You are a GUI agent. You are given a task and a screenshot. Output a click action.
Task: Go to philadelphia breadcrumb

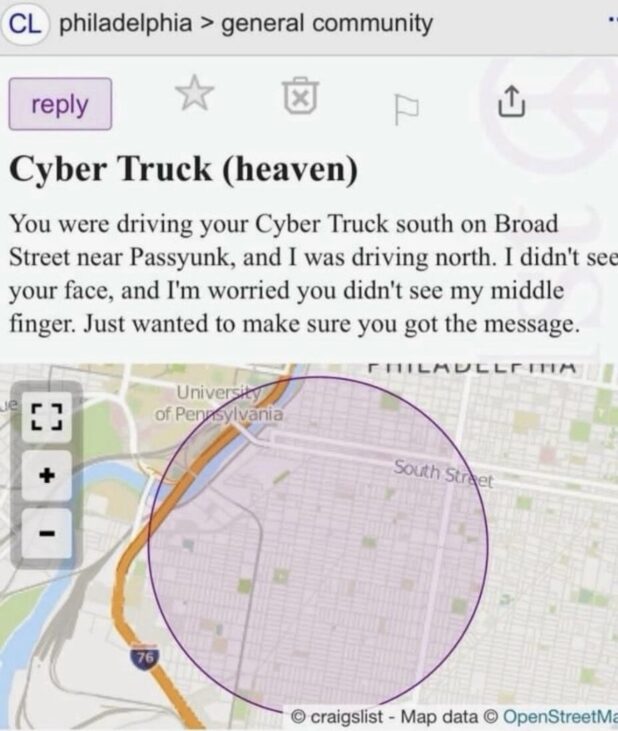point(126,24)
